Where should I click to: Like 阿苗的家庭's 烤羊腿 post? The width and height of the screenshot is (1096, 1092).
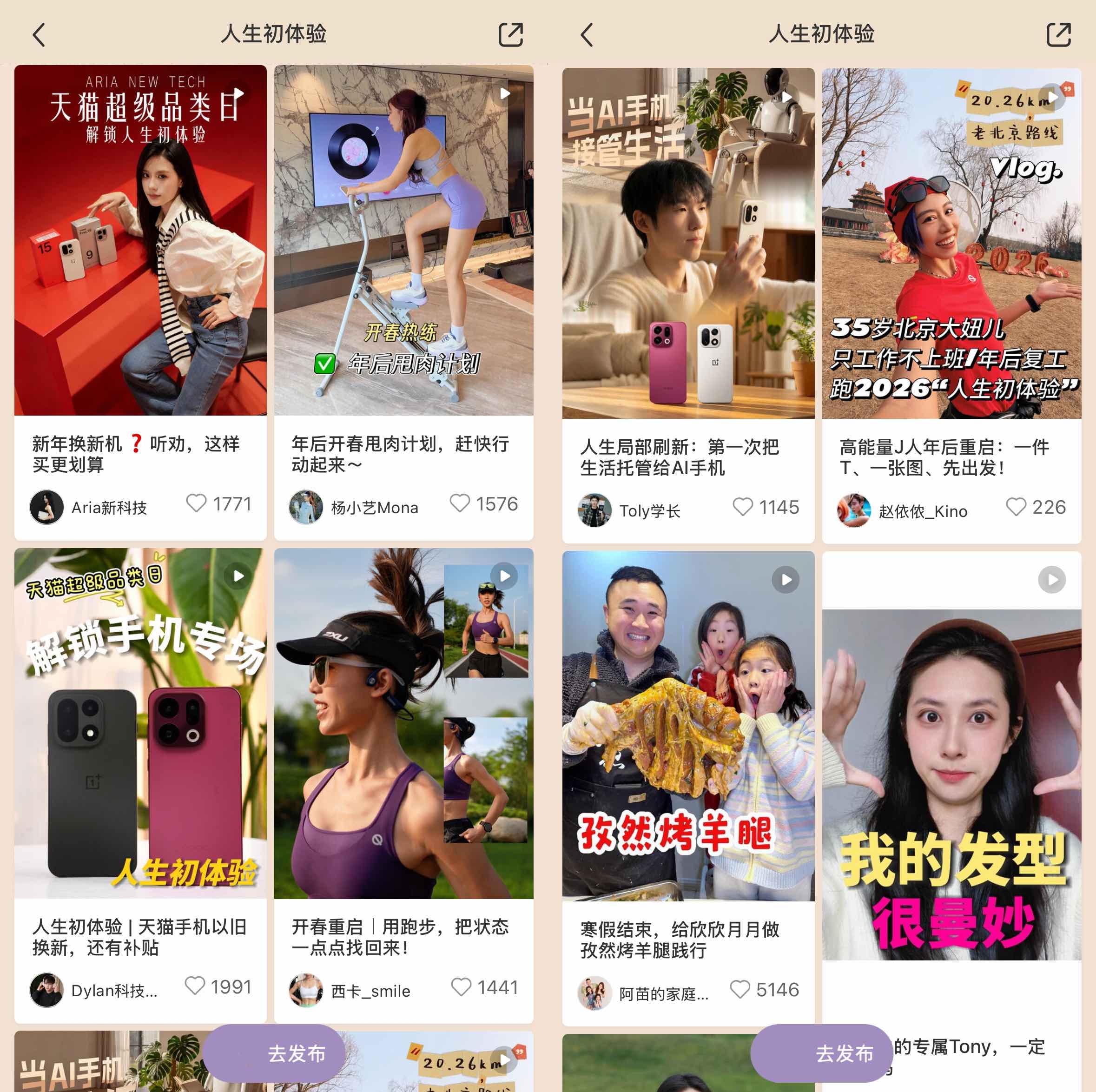point(740,989)
